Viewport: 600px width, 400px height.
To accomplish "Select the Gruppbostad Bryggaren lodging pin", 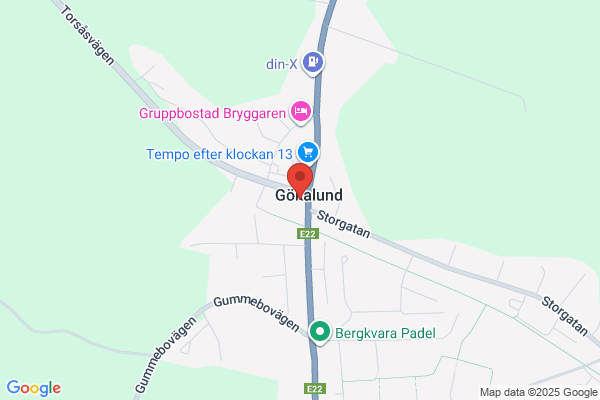I will coord(301,112).
